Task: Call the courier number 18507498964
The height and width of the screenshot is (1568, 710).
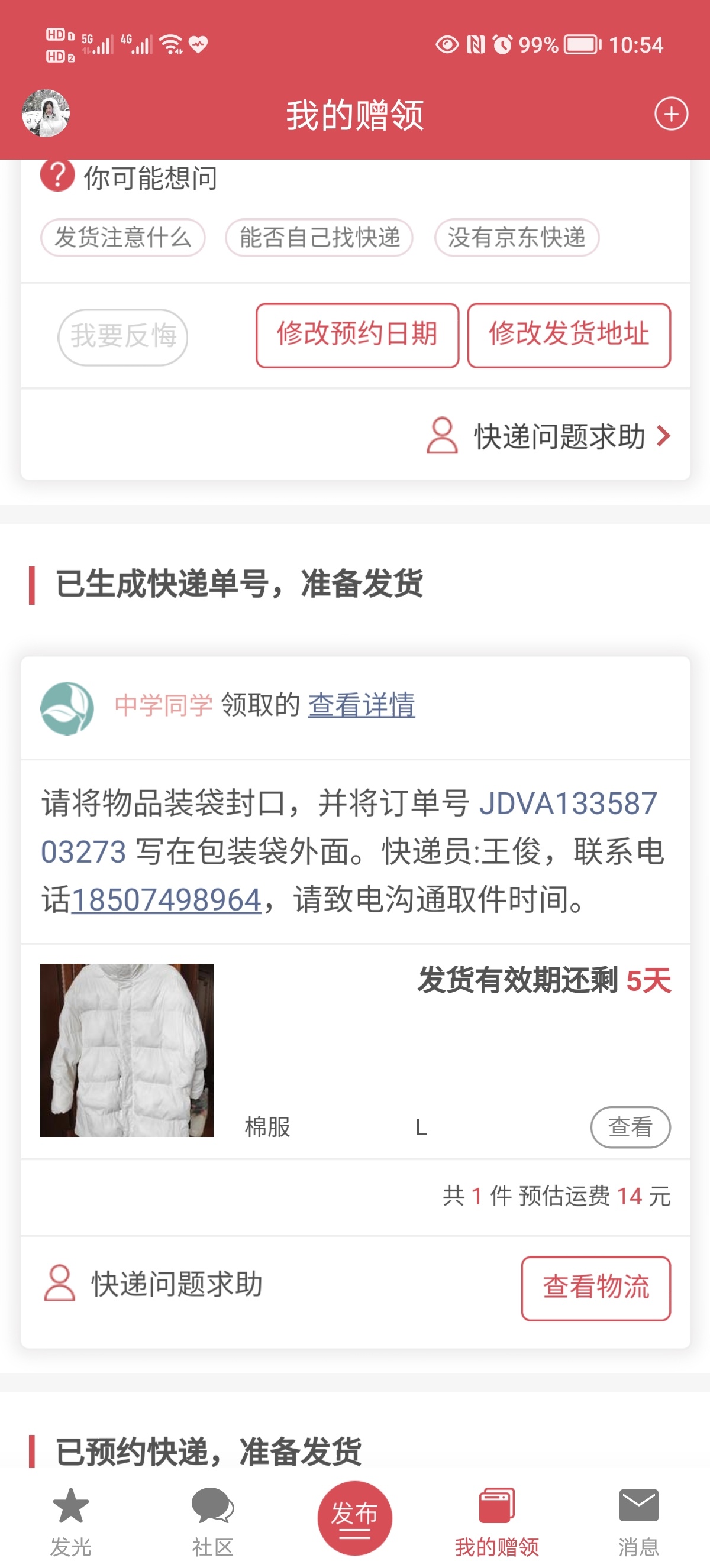Action: [x=166, y=899]
